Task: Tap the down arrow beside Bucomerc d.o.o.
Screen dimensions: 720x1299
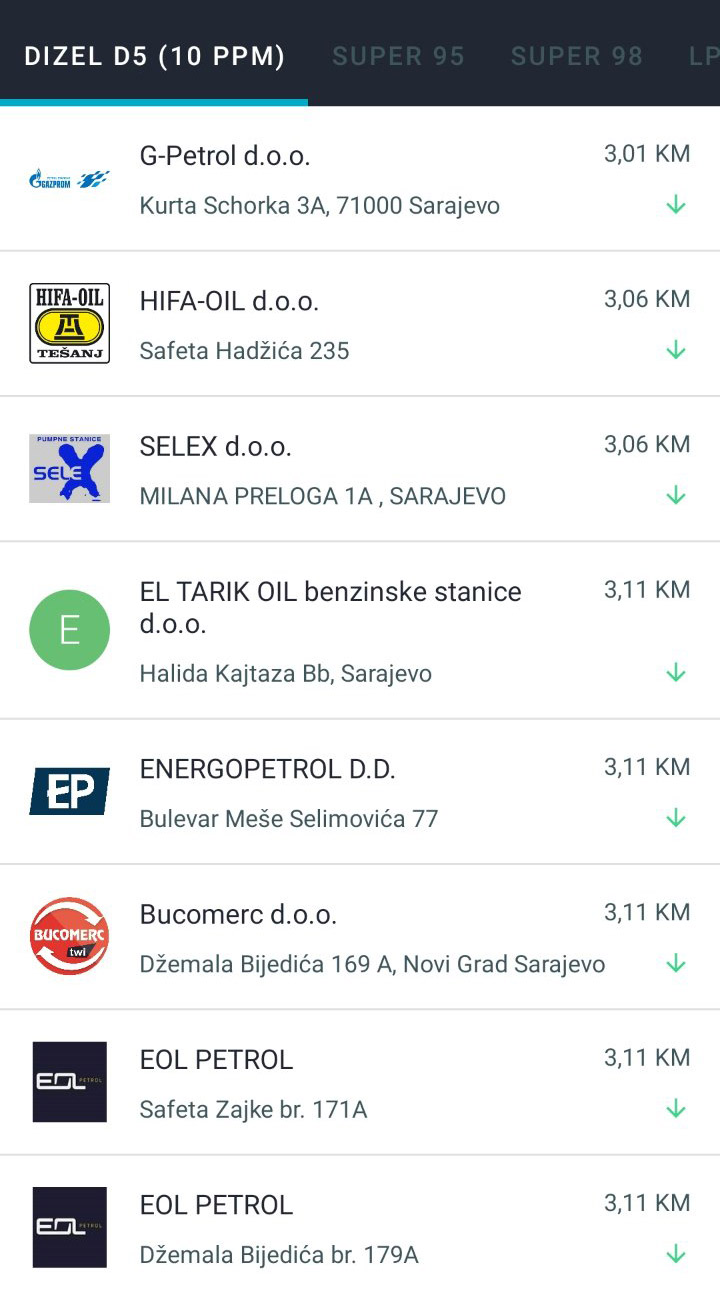Action: 676,964
